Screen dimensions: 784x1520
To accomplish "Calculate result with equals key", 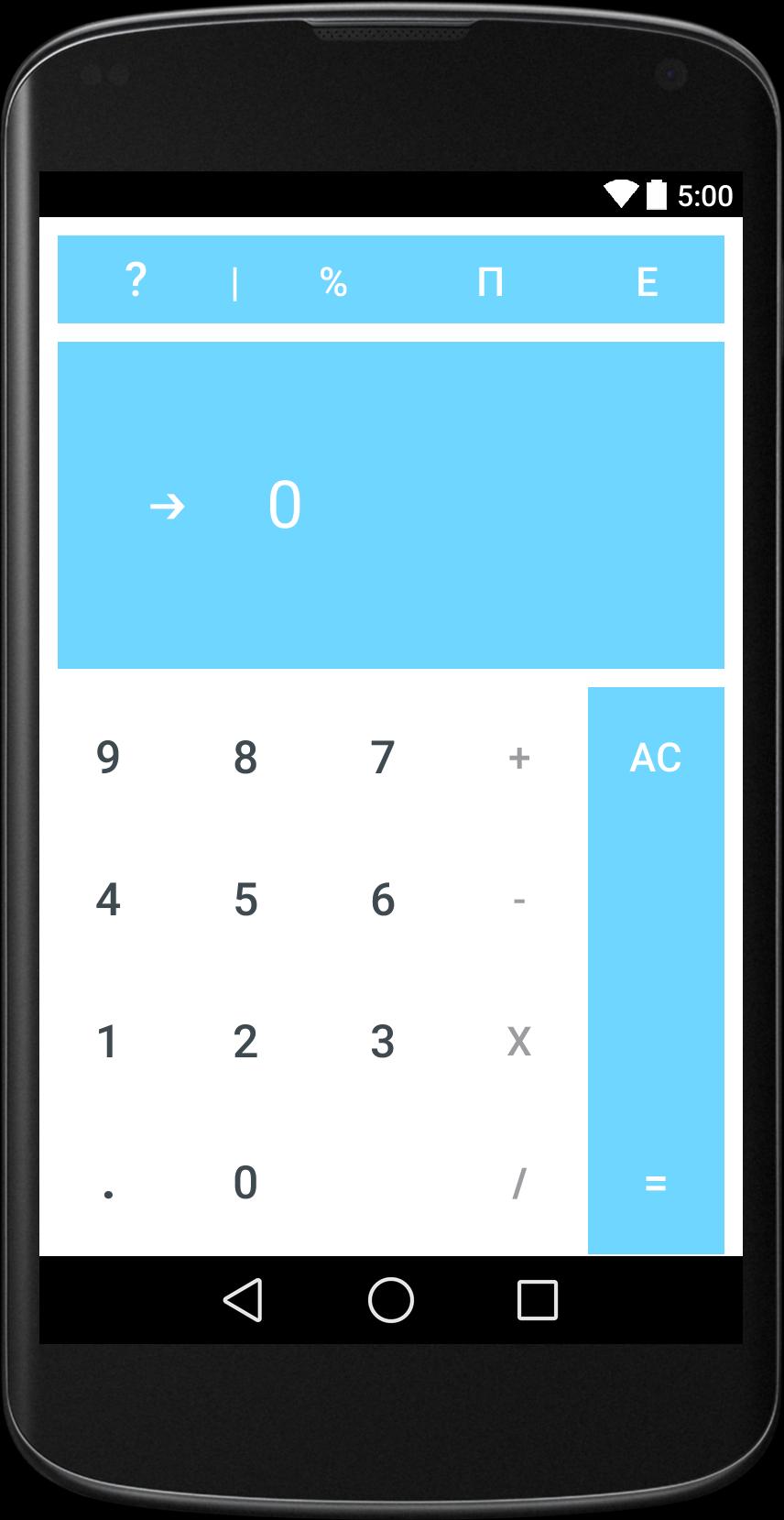I will click(656, 1184).
